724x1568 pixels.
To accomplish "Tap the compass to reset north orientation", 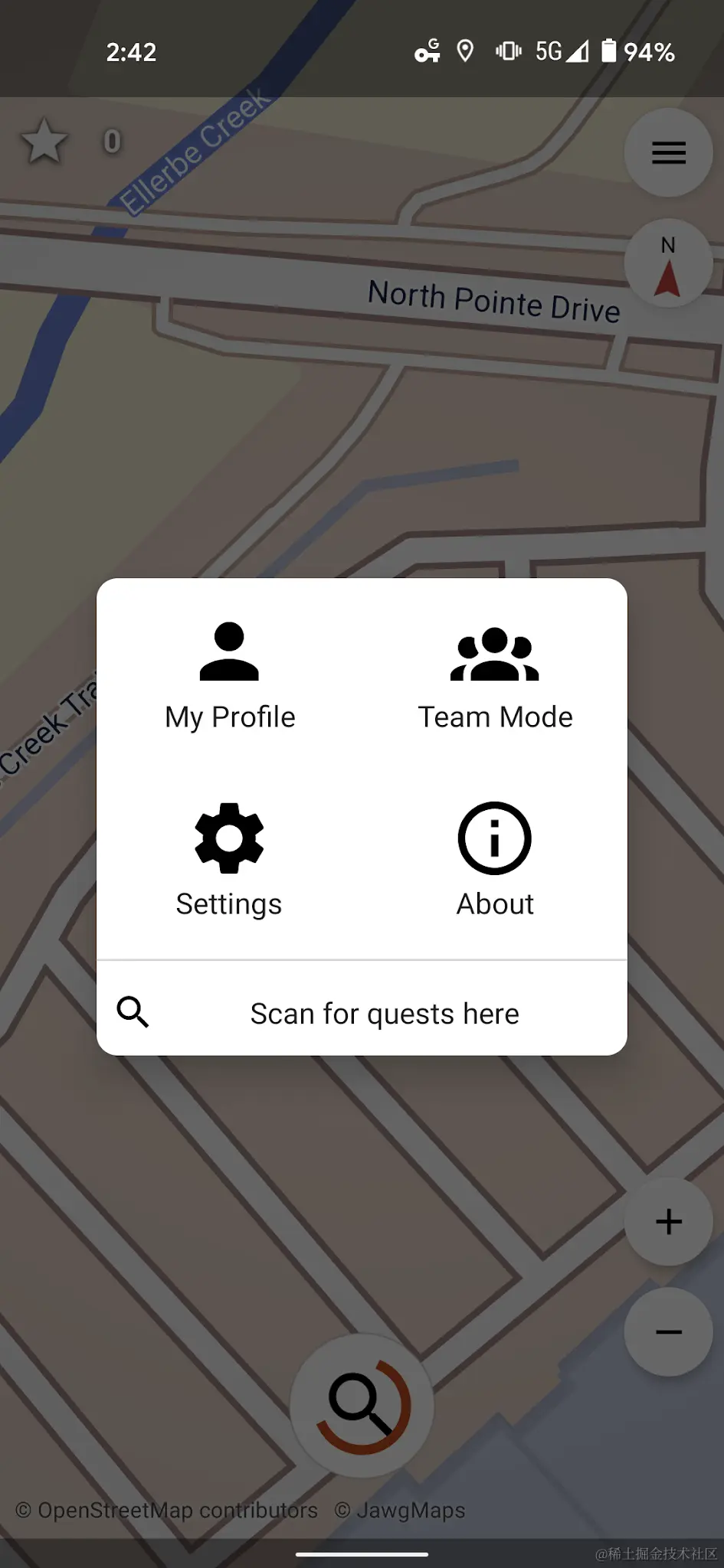I will pos(668,264).
